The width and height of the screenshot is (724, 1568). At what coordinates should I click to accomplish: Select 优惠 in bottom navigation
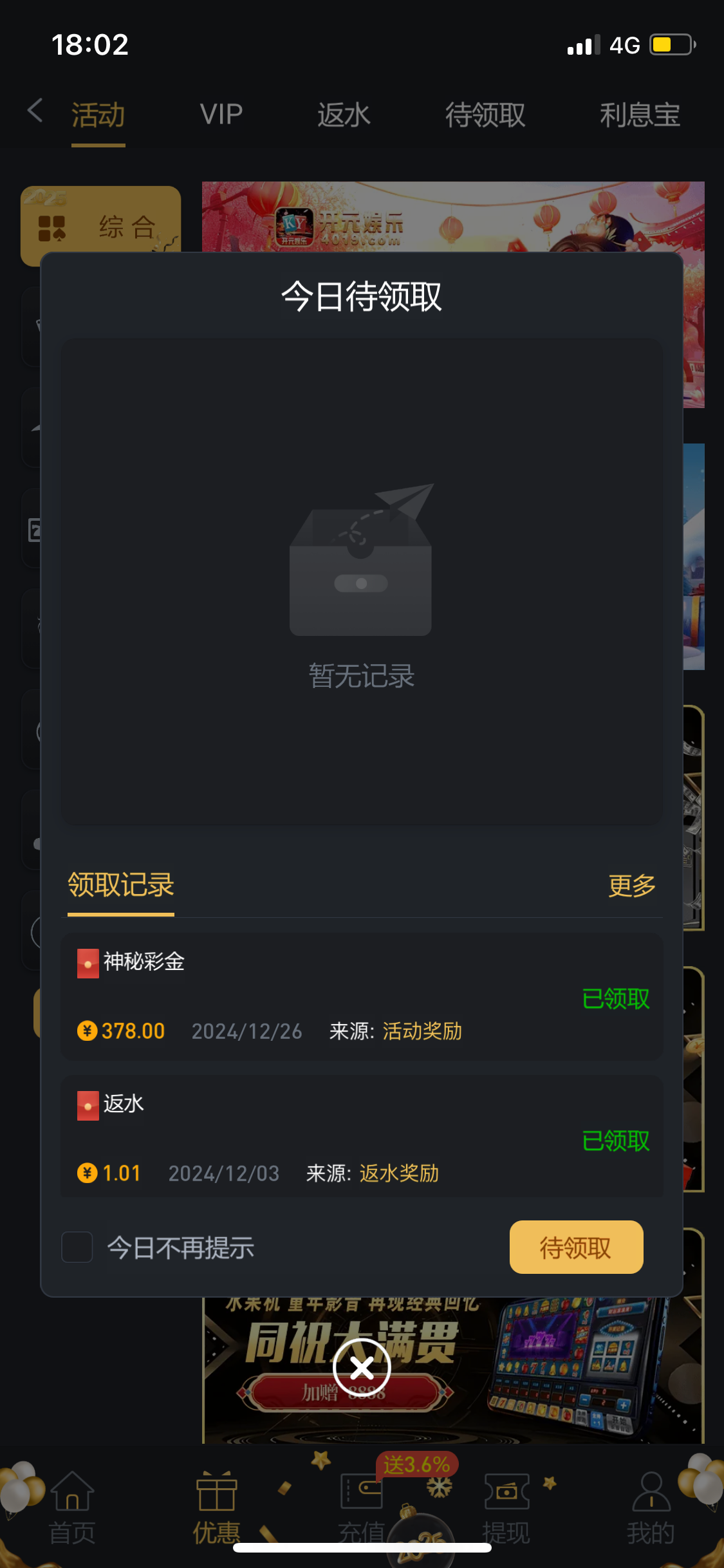pyautogui.click(x=217, y=1507)
